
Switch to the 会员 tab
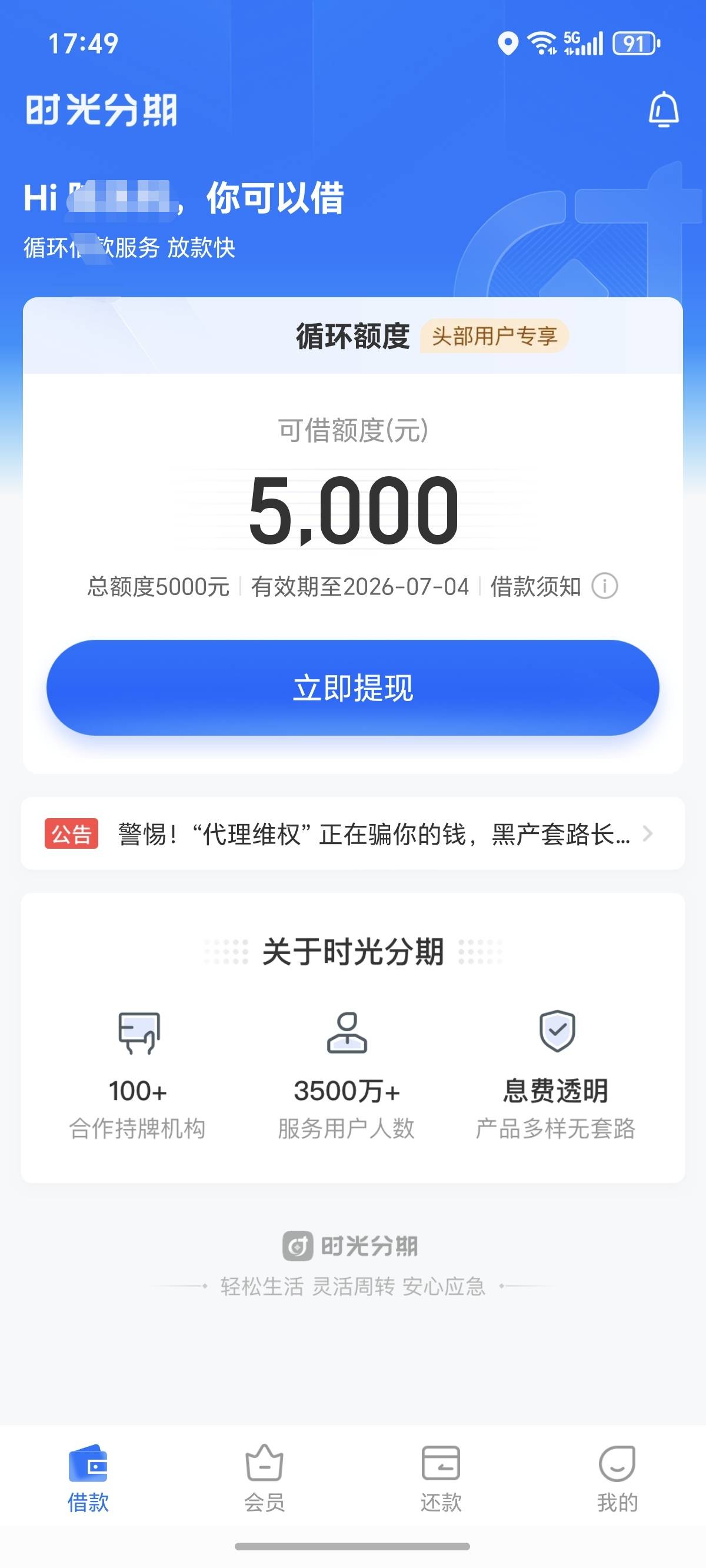click(264, 1479)
